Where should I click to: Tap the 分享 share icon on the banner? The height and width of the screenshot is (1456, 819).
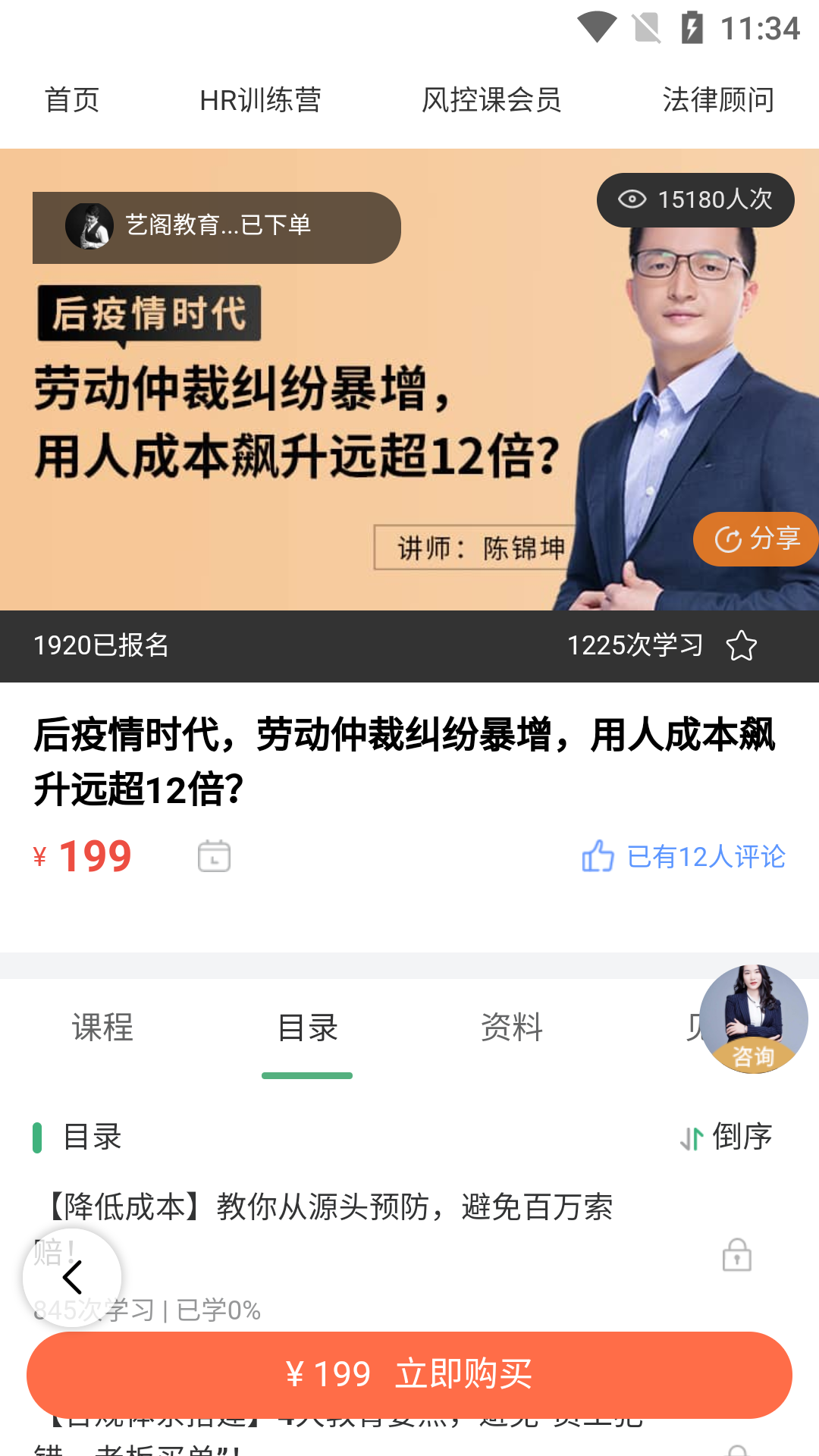[728, 539]
